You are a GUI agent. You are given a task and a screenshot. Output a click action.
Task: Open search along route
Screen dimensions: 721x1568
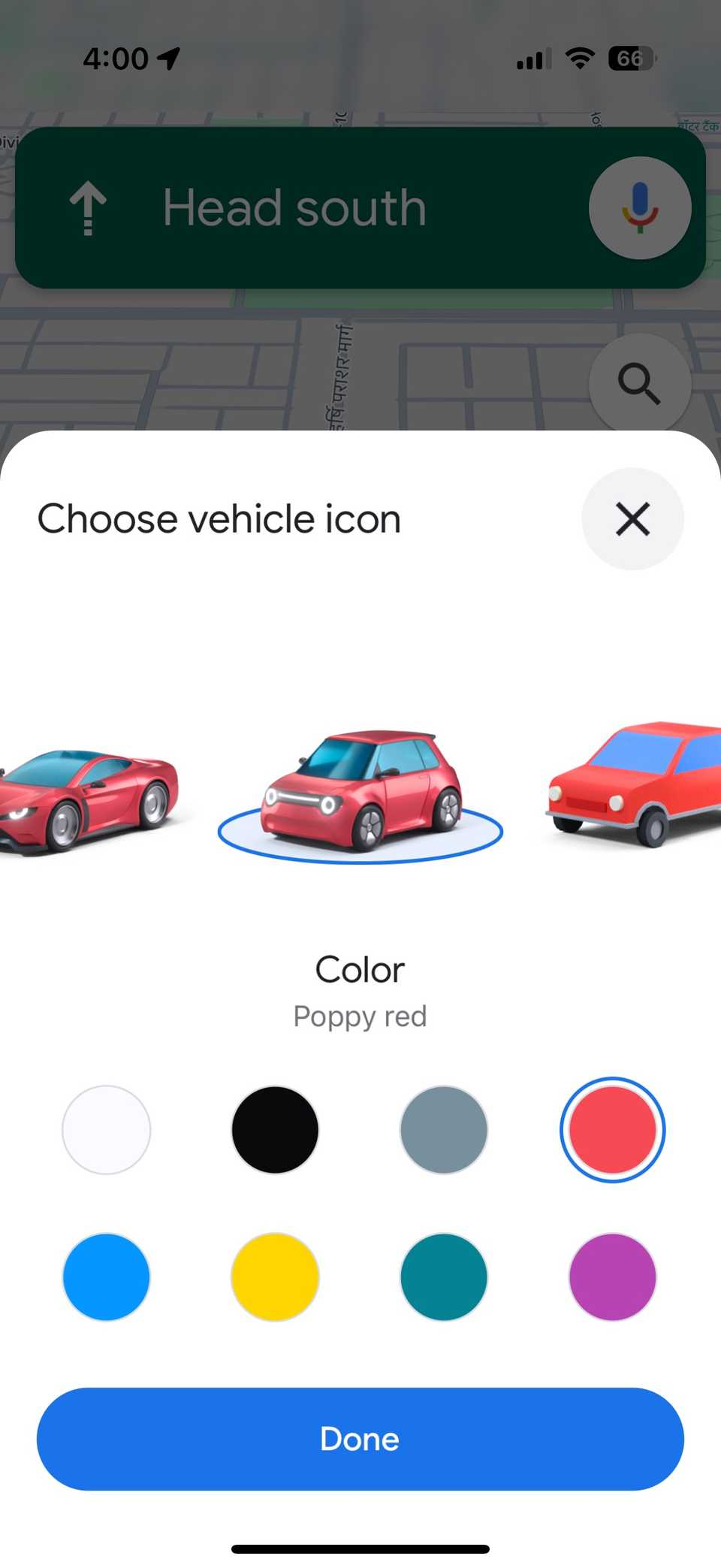pos(639,384)
